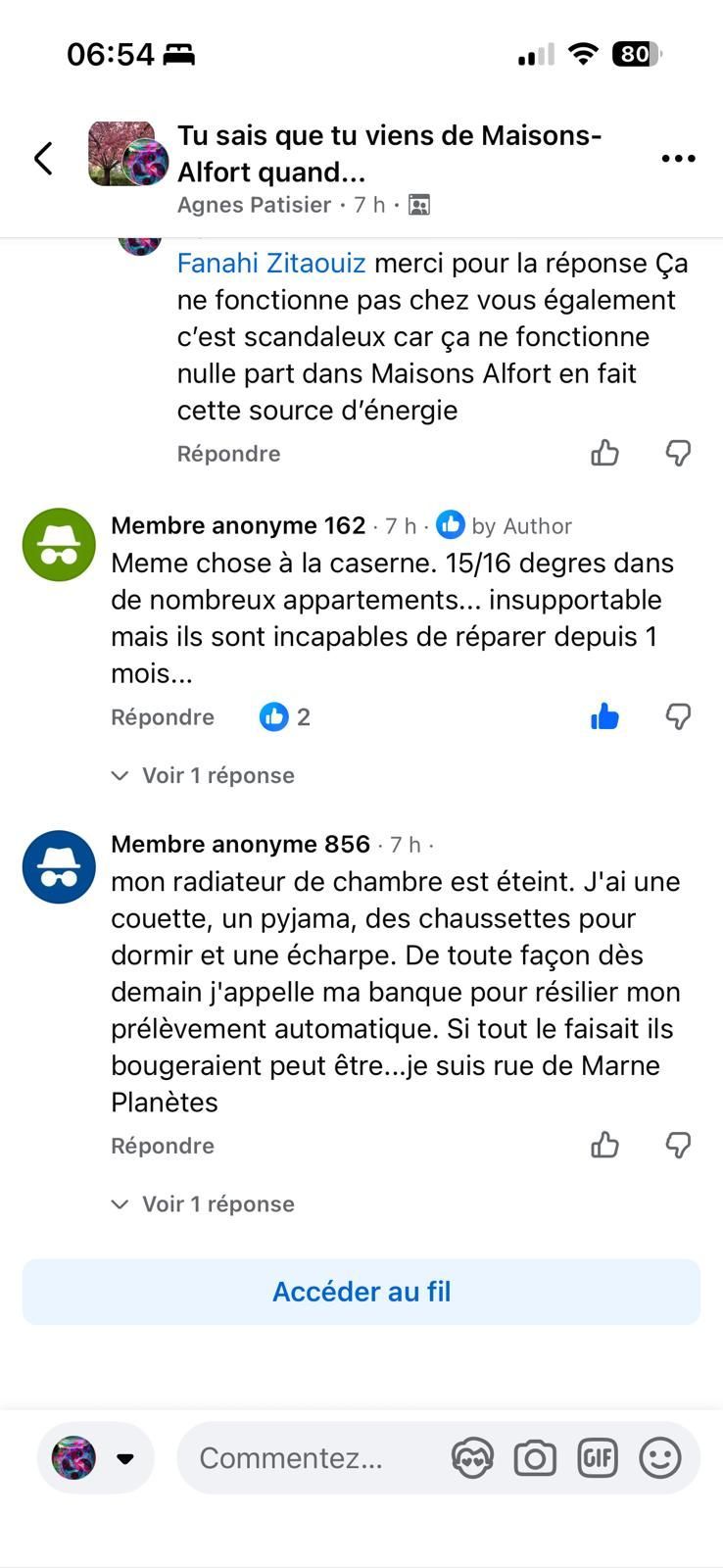The image size is (723, 1568).
Task: Dislike the comment mentioning Fanahi Zitaouiz
Action: [678, 453]
